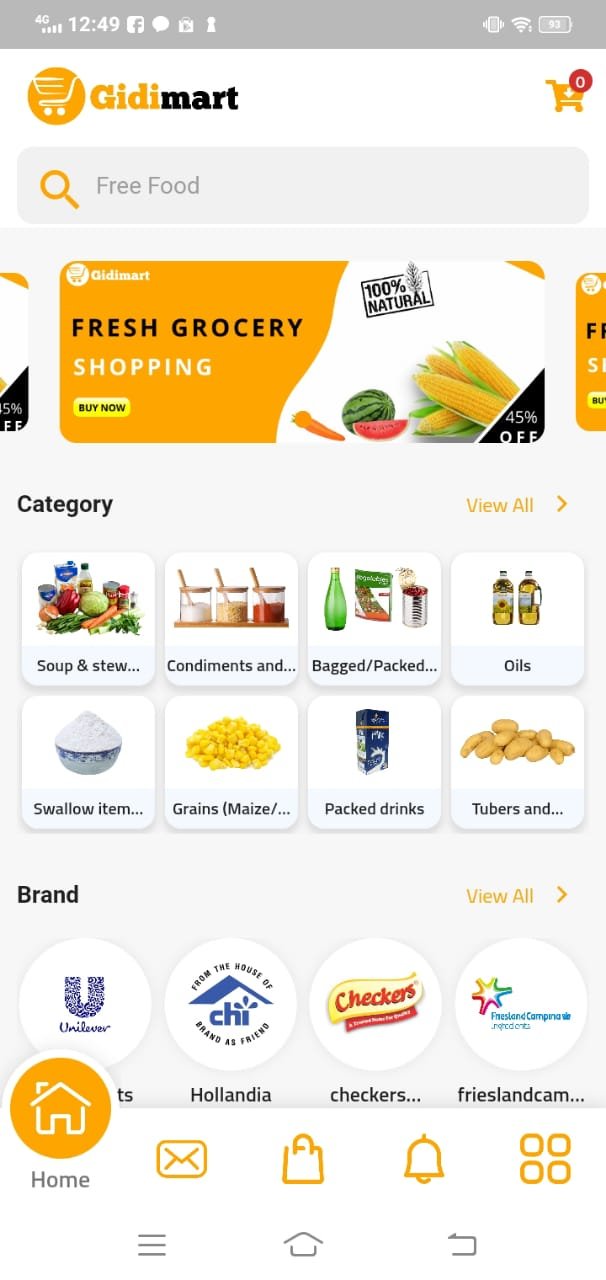The image size is (606, 1280).
Task: View all brands
Action: point(516,896)
